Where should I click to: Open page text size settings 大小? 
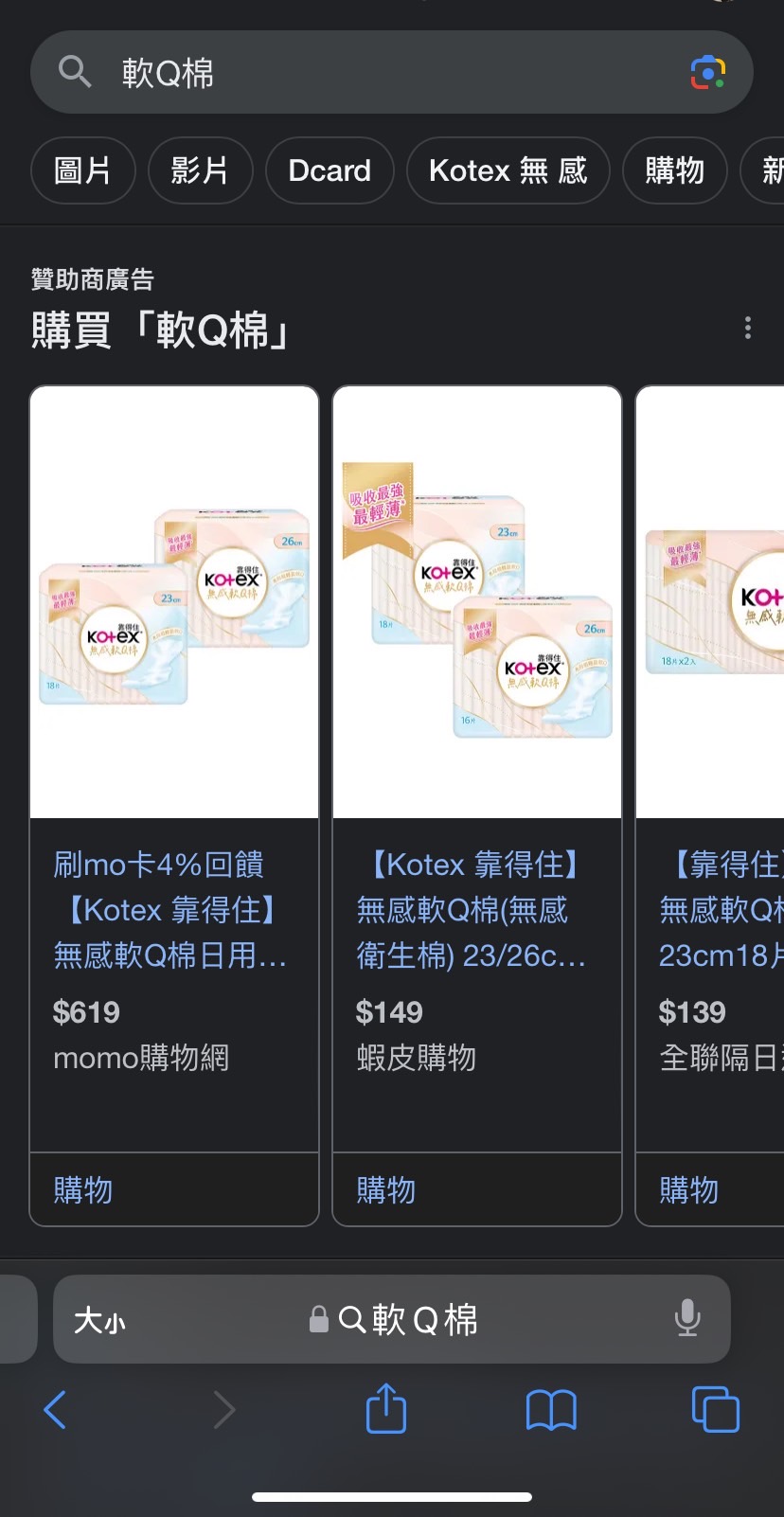click(99, 1320)
